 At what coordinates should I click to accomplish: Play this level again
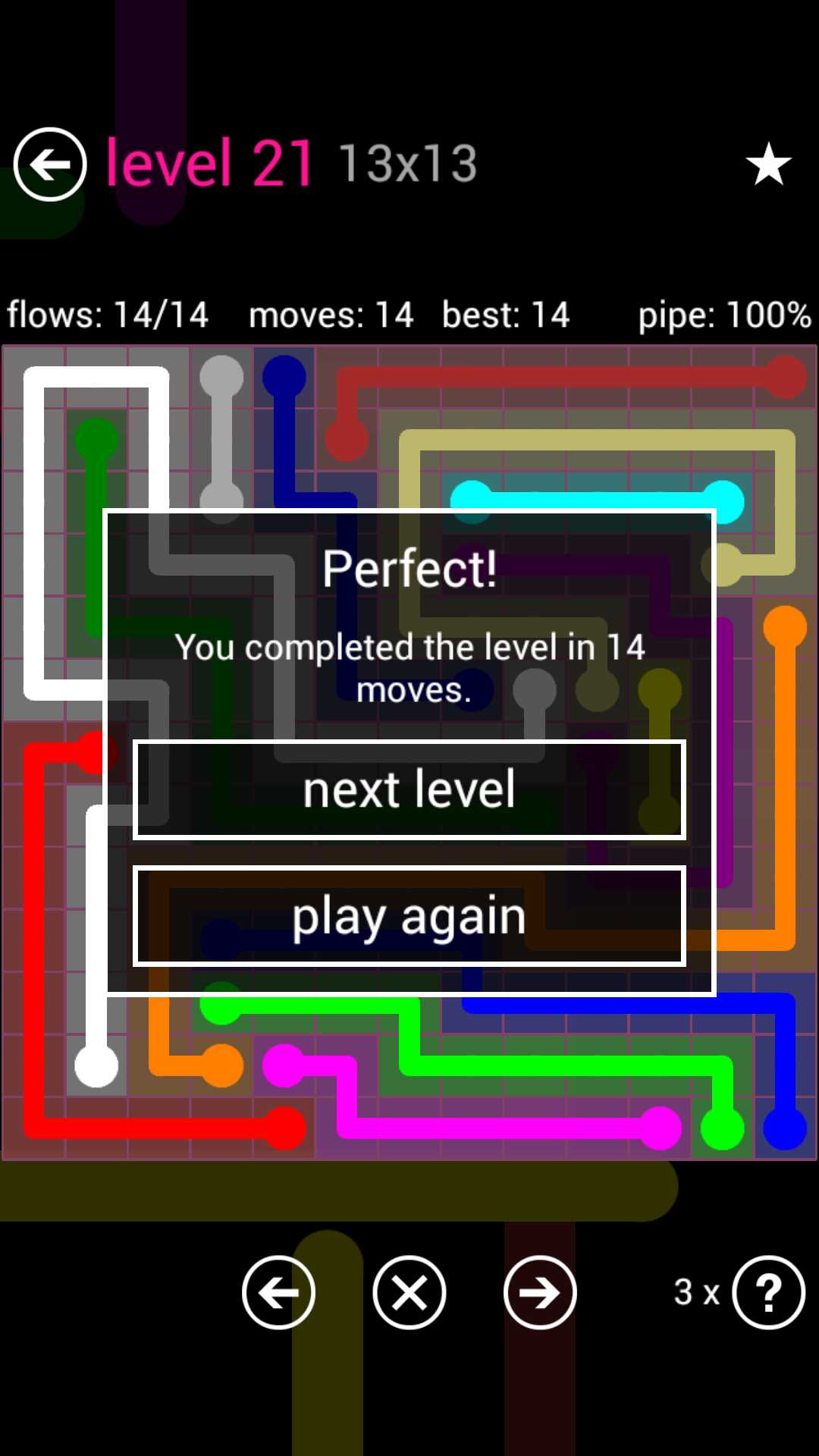point(409,916)
